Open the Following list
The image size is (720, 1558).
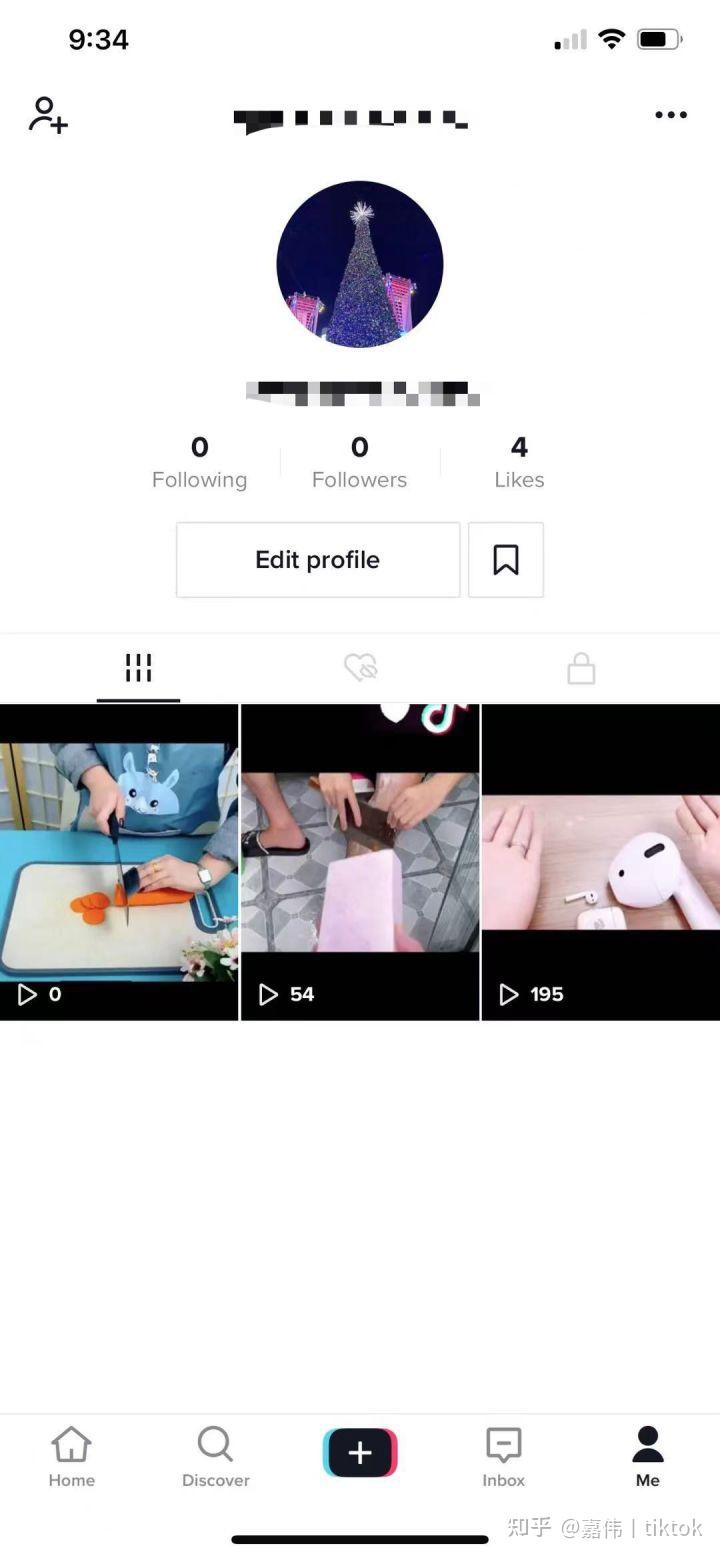[199, 462]
